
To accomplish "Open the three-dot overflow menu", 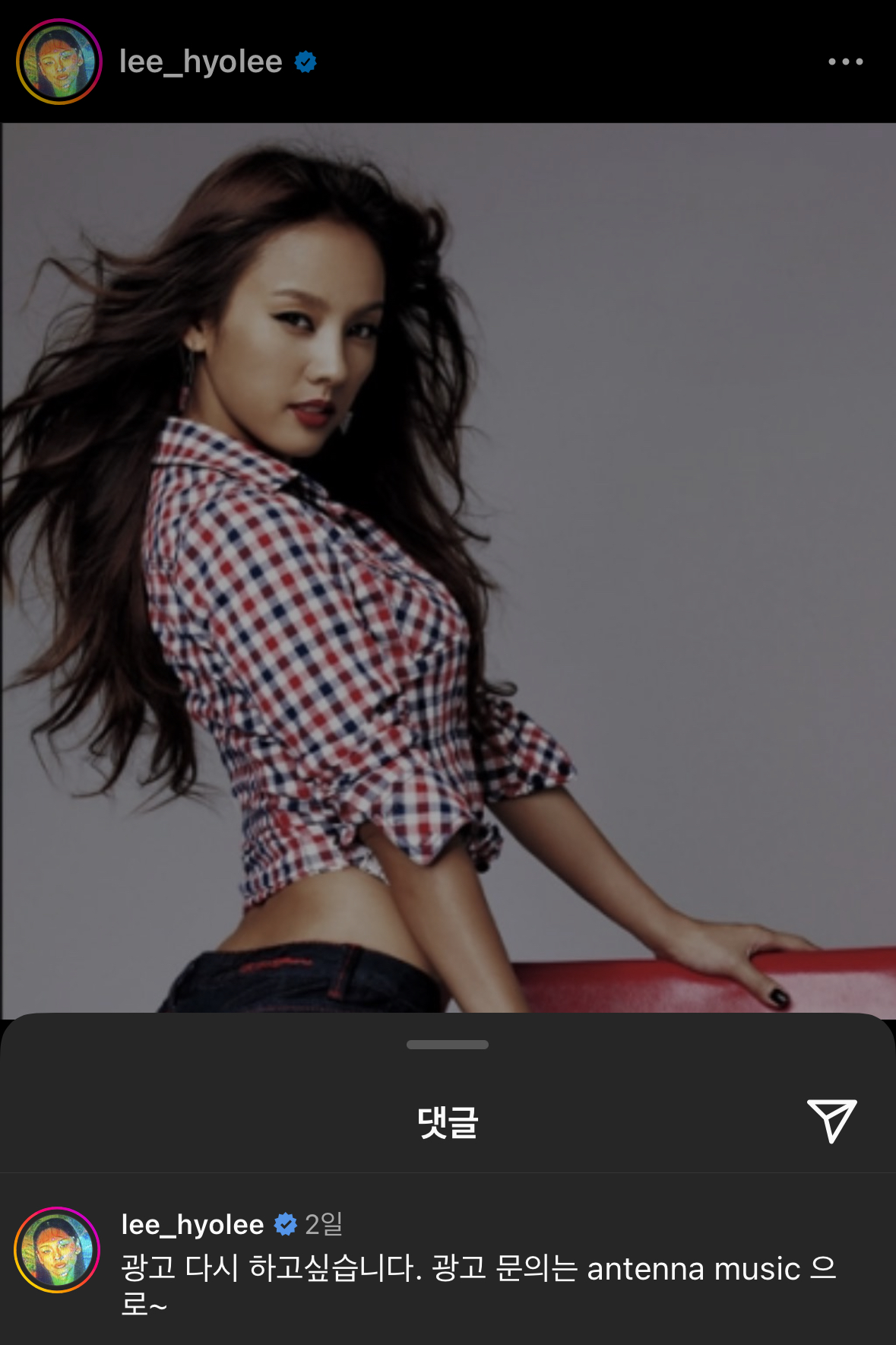I will 845,62.
